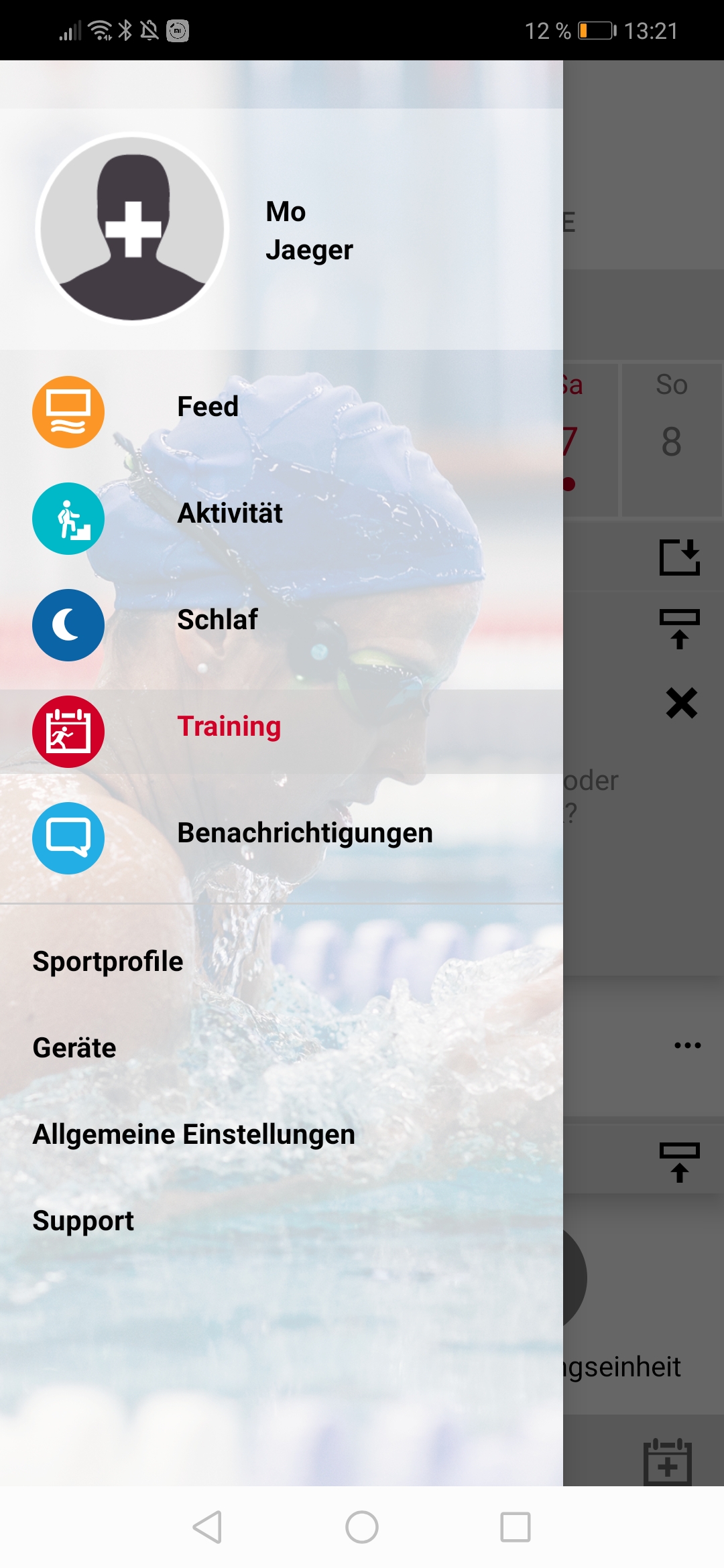724x1568 pixels.
Task: Select Training in the drawer
Action: [229, 727]
